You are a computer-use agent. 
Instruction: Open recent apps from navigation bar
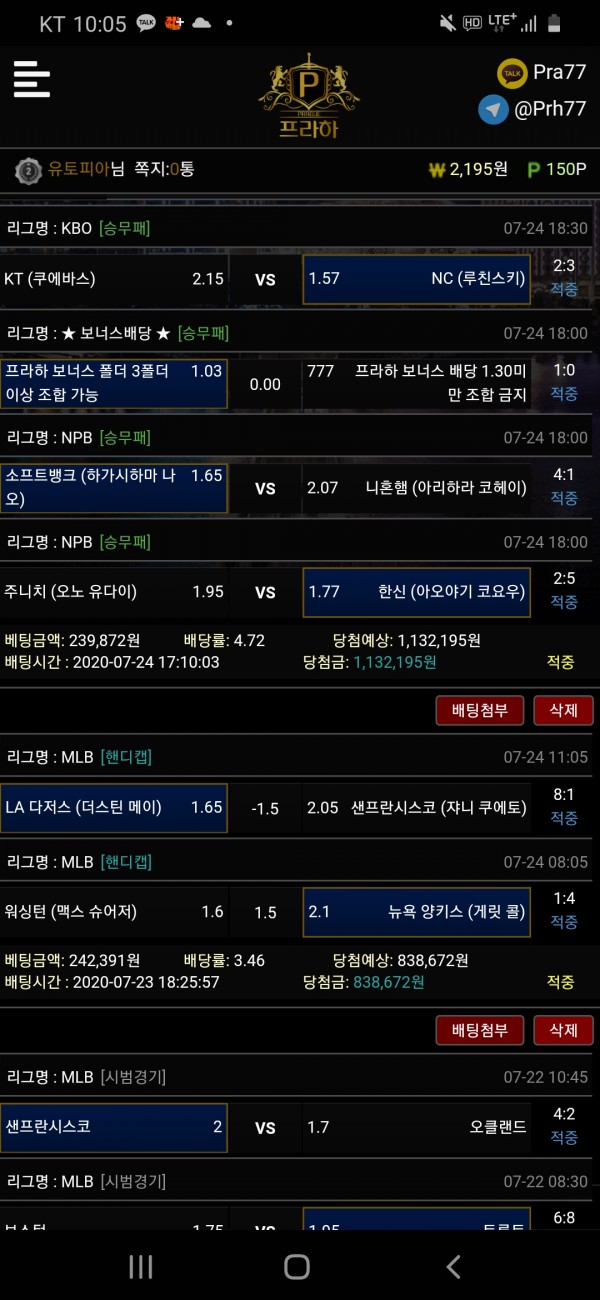click(141, 1267)
